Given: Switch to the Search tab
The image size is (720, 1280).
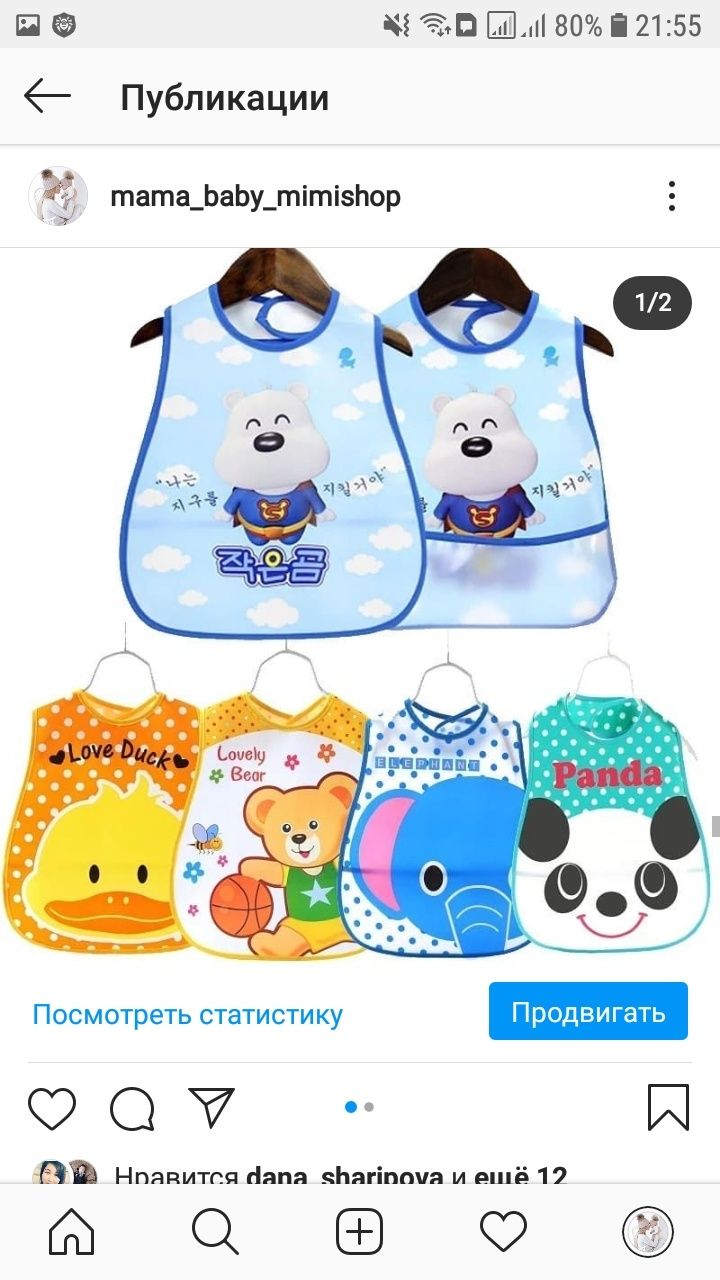Looking at the screenshot, I should [x=215, y=1230].
